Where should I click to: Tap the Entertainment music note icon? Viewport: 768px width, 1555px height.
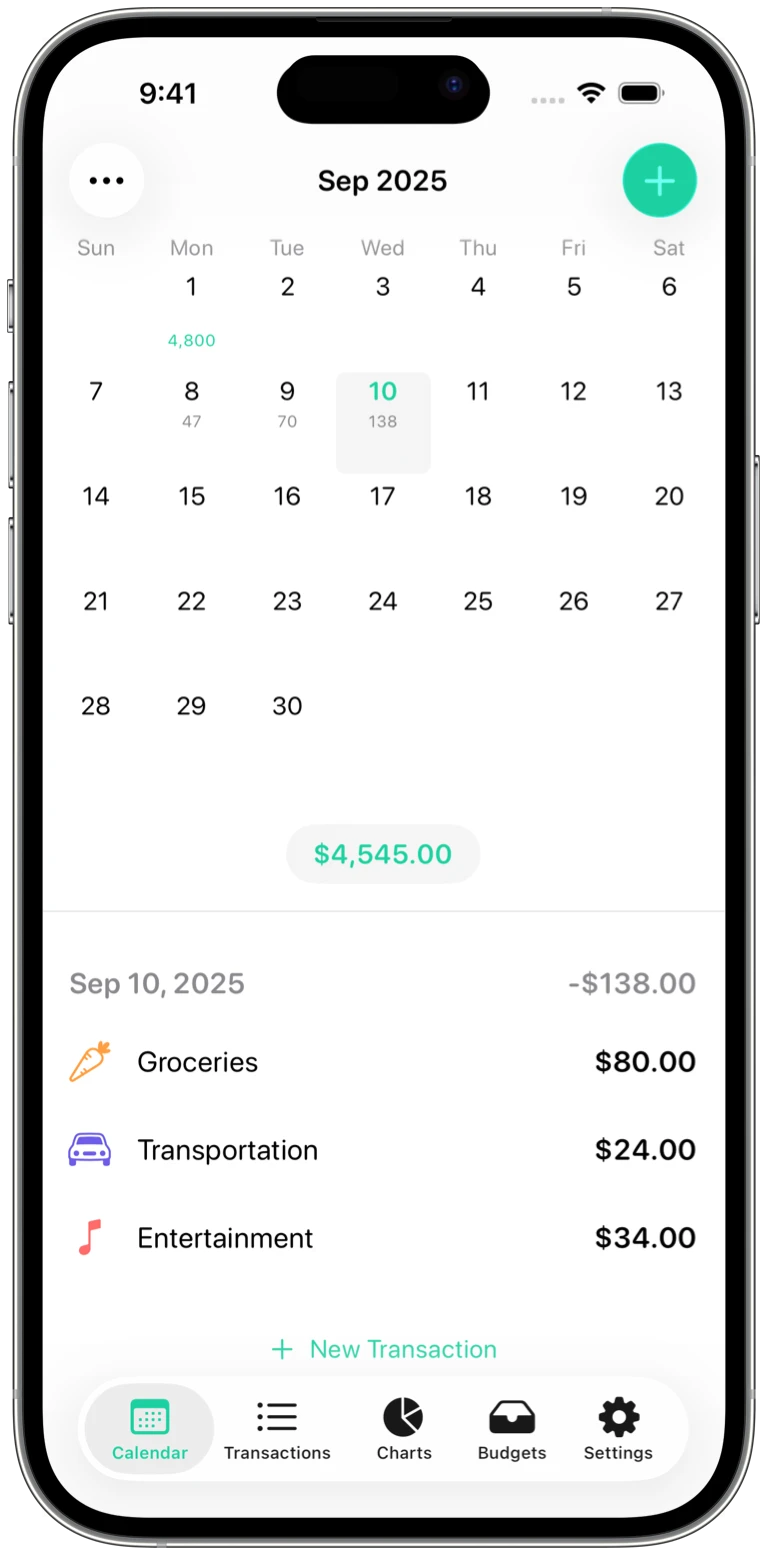[89, 1237]
